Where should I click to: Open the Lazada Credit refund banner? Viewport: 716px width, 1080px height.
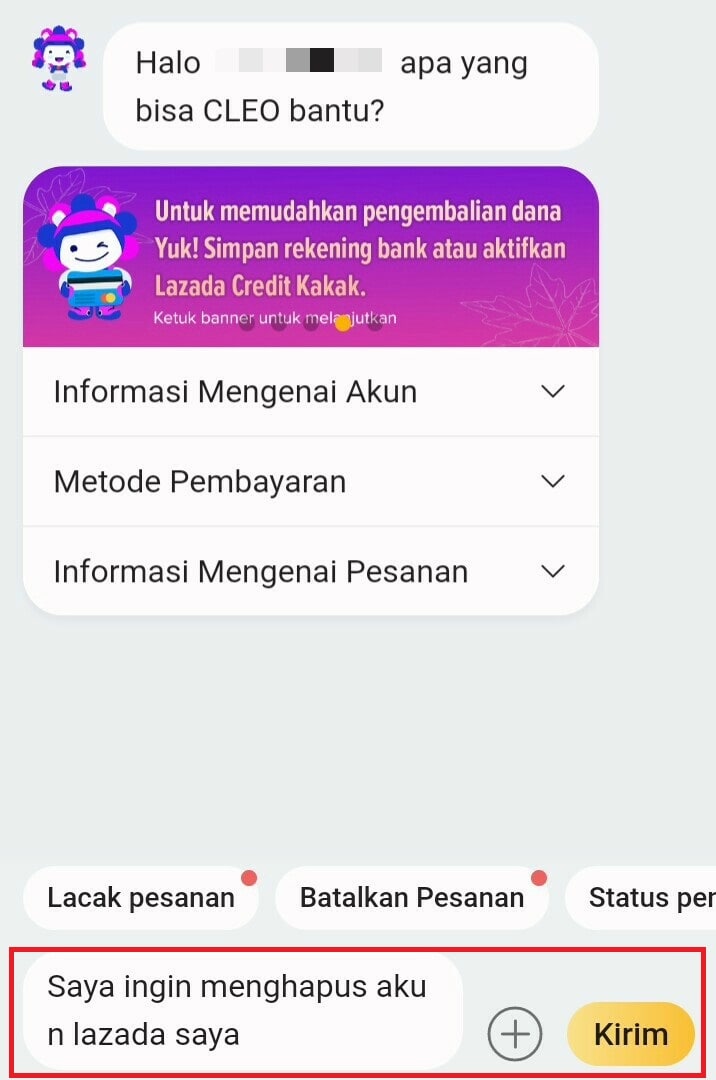[x=310, y=258]
